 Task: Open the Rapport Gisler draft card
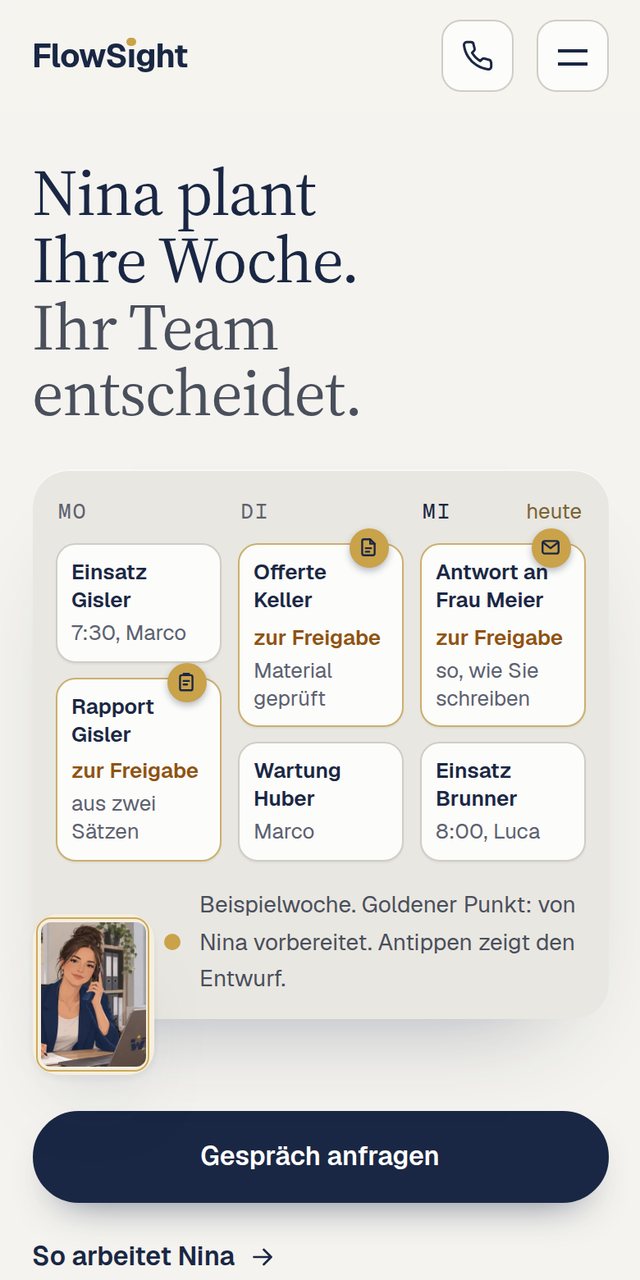coord(138,769)
